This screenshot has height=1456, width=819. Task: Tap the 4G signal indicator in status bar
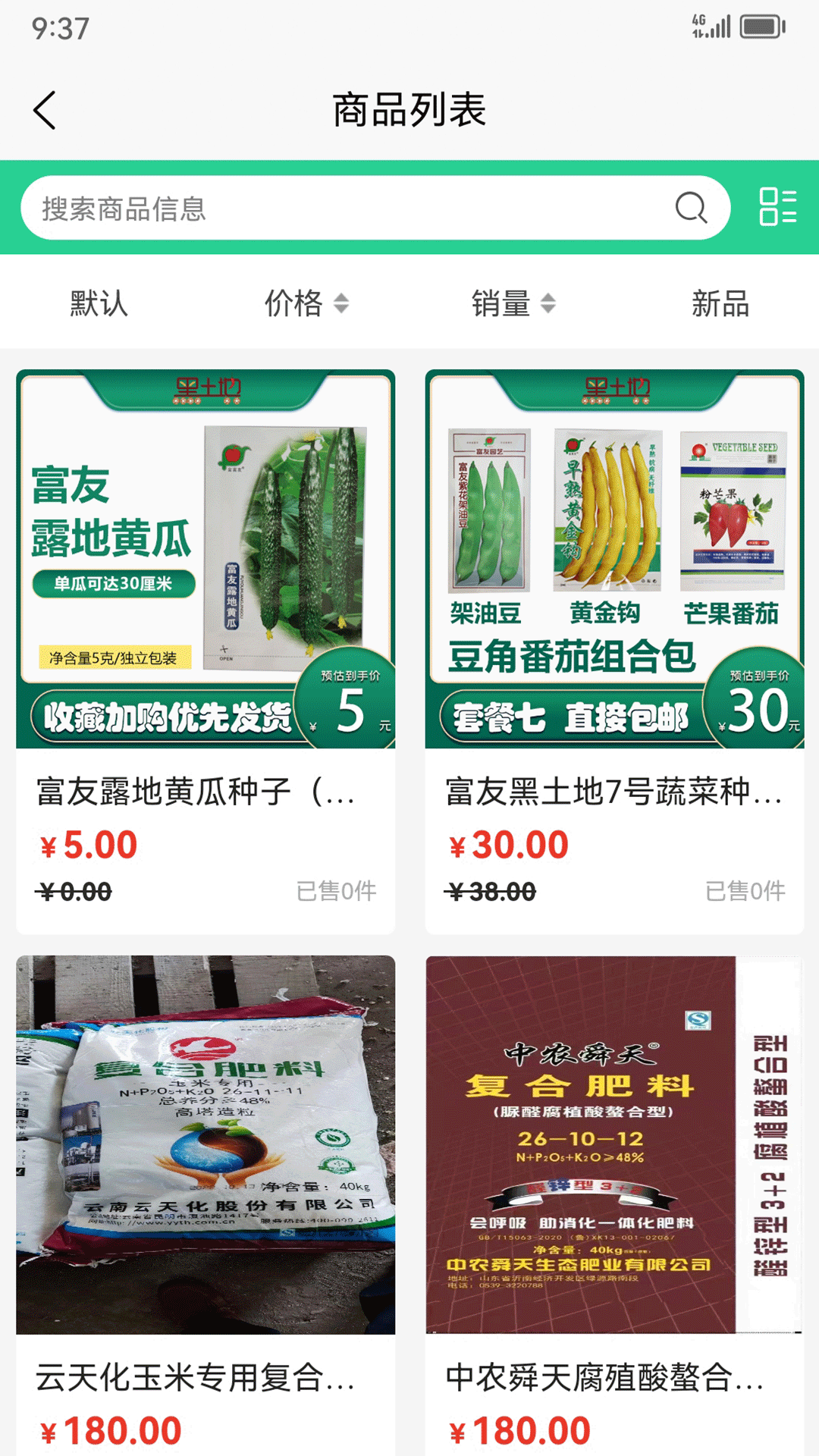click(x=713, y=25)
